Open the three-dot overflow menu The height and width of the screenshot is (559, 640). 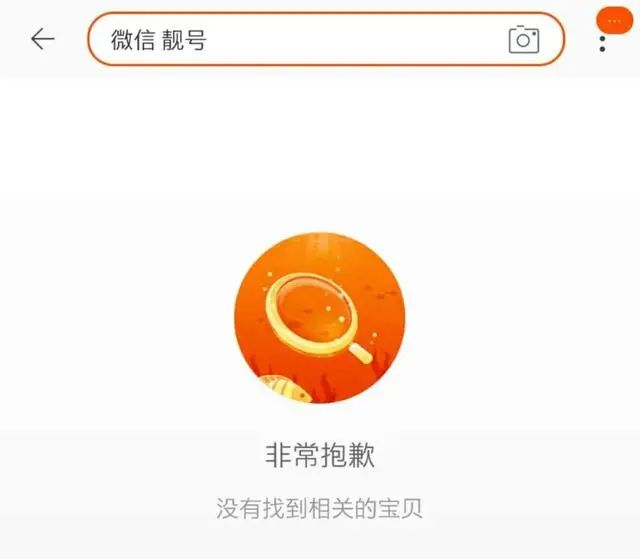(x=602, y=43)
